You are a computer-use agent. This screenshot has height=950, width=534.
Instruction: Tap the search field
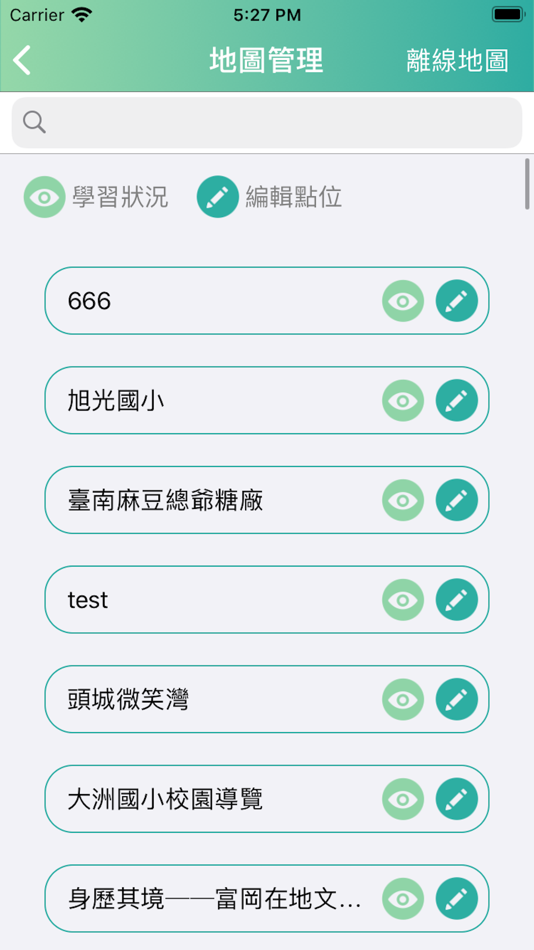pos(267,123)
